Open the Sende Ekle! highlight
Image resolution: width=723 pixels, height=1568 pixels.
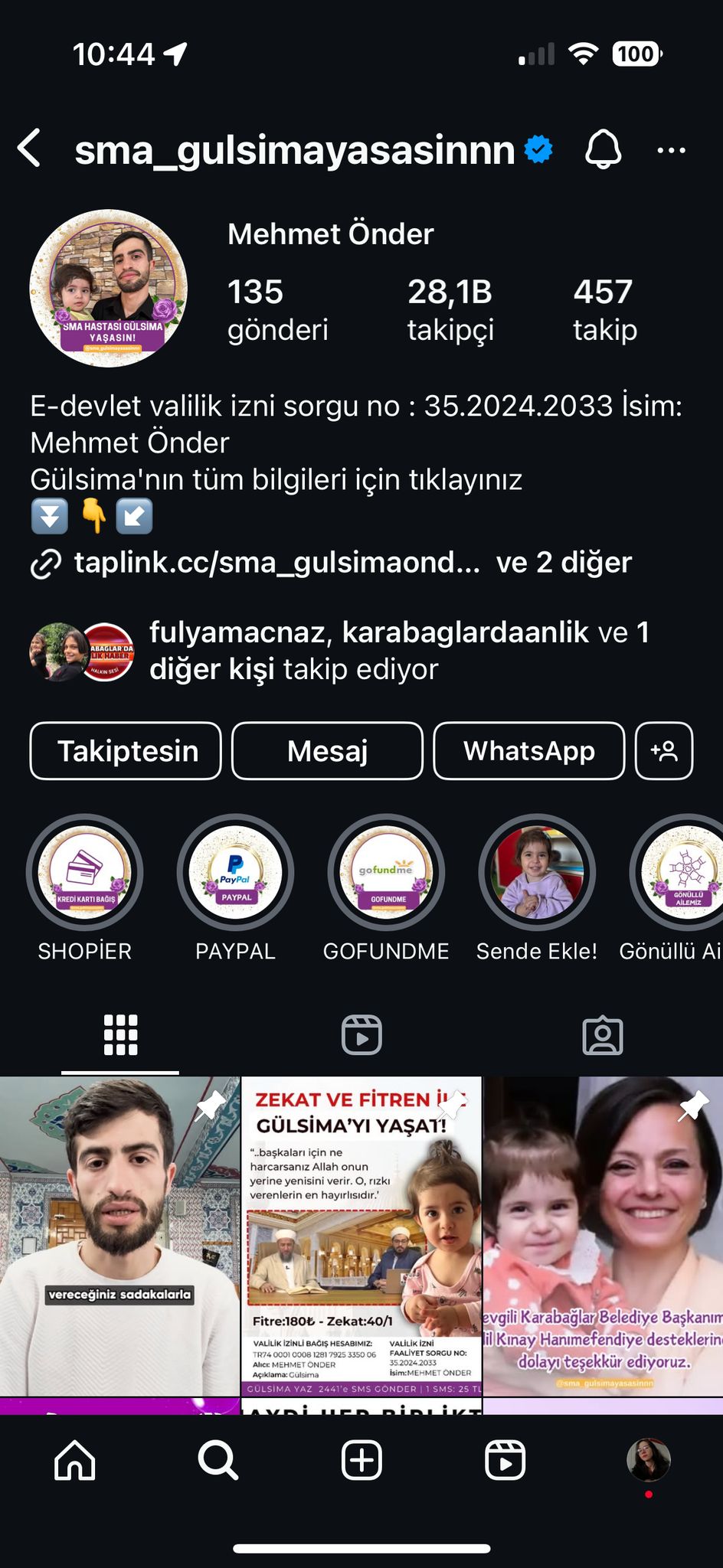point(537,872)
